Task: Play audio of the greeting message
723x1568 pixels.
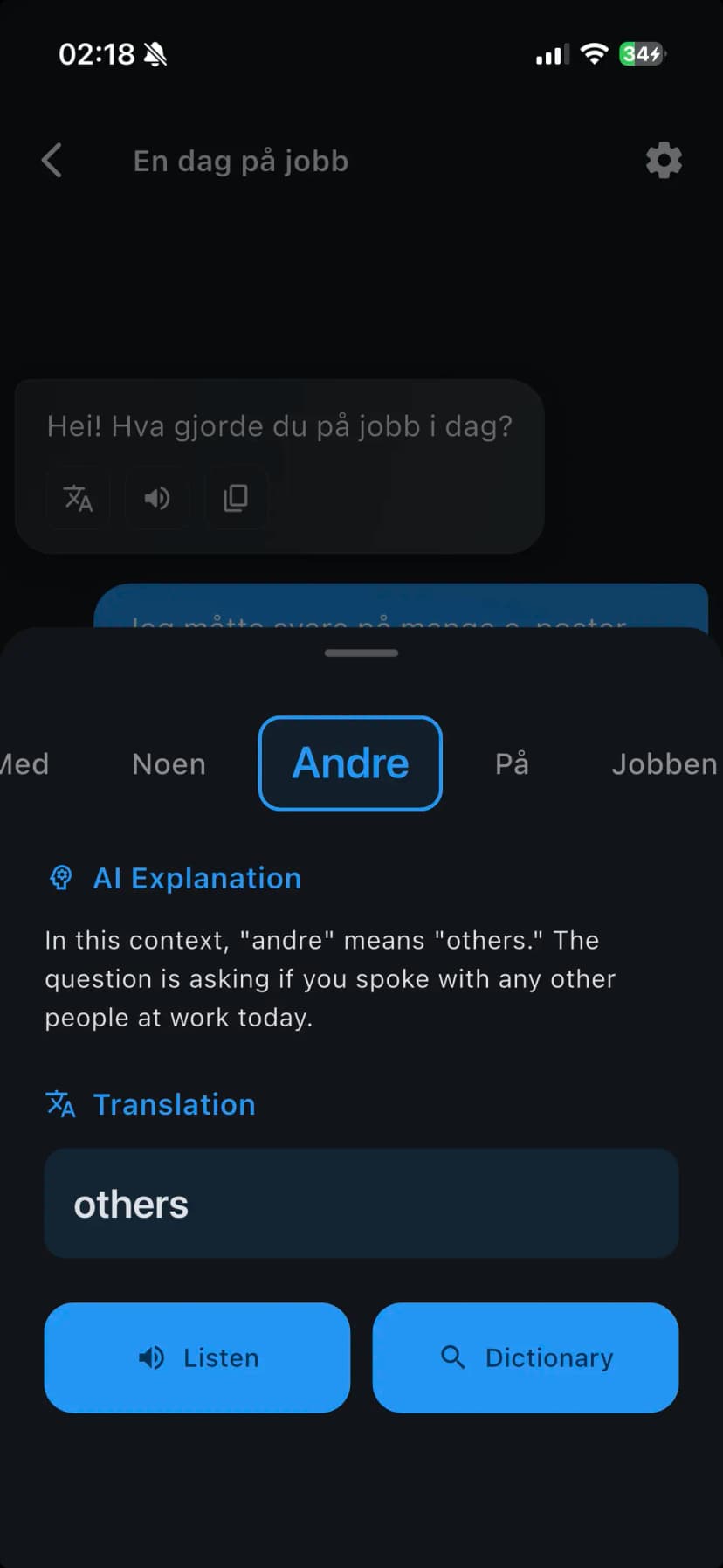Action: pyautogui.click(x=156, y=498)
